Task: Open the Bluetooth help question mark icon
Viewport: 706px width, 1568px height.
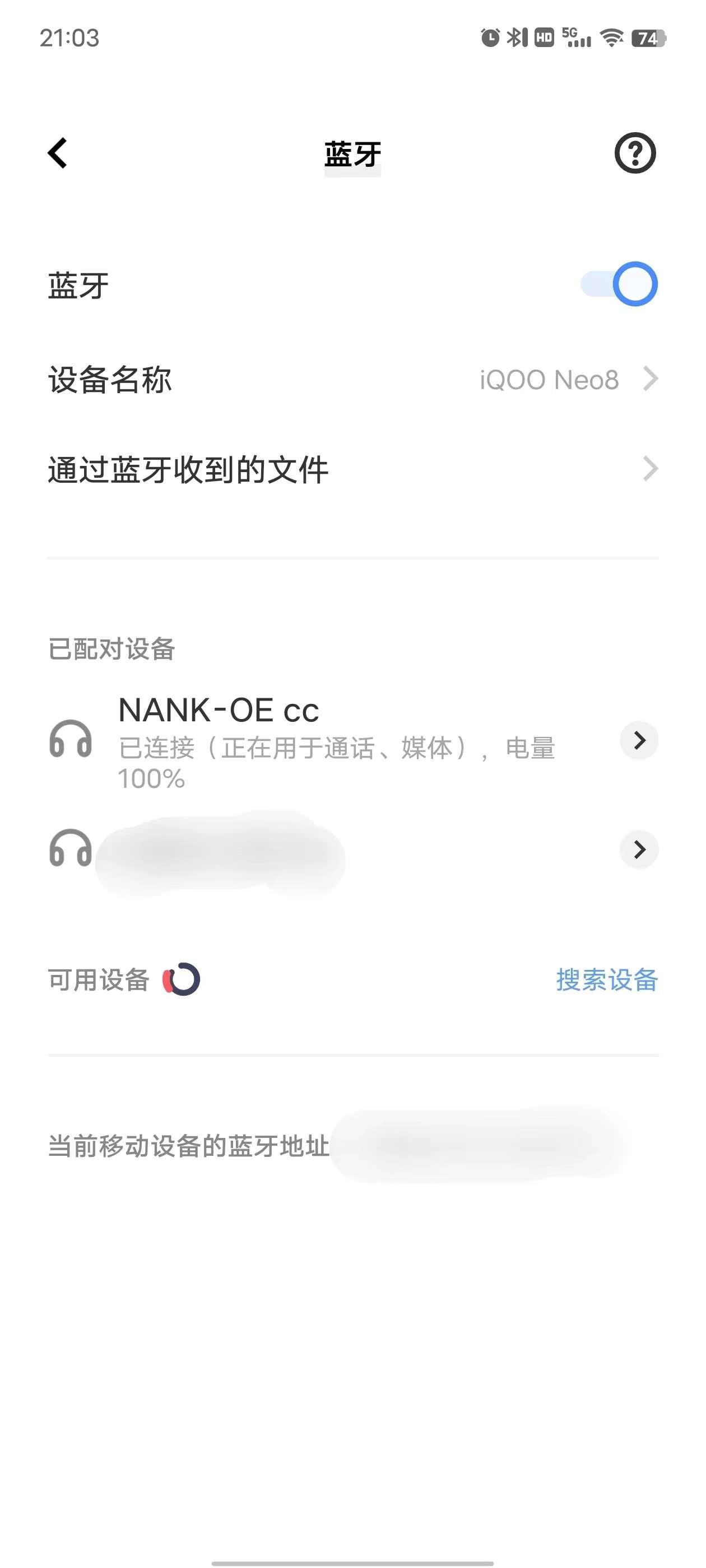Action: coord(636,154)
